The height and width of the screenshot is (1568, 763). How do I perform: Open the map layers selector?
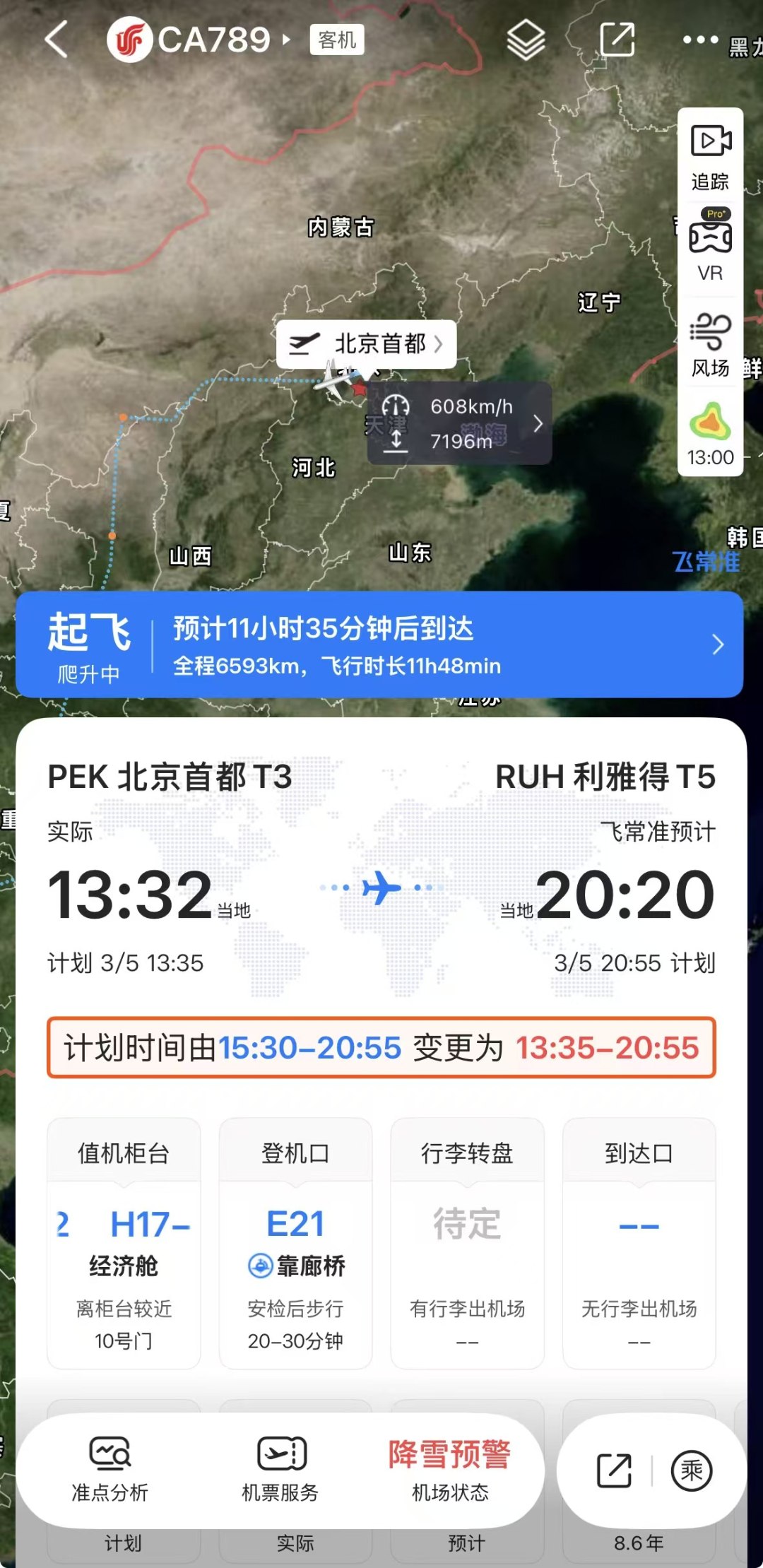pos(525,40)
